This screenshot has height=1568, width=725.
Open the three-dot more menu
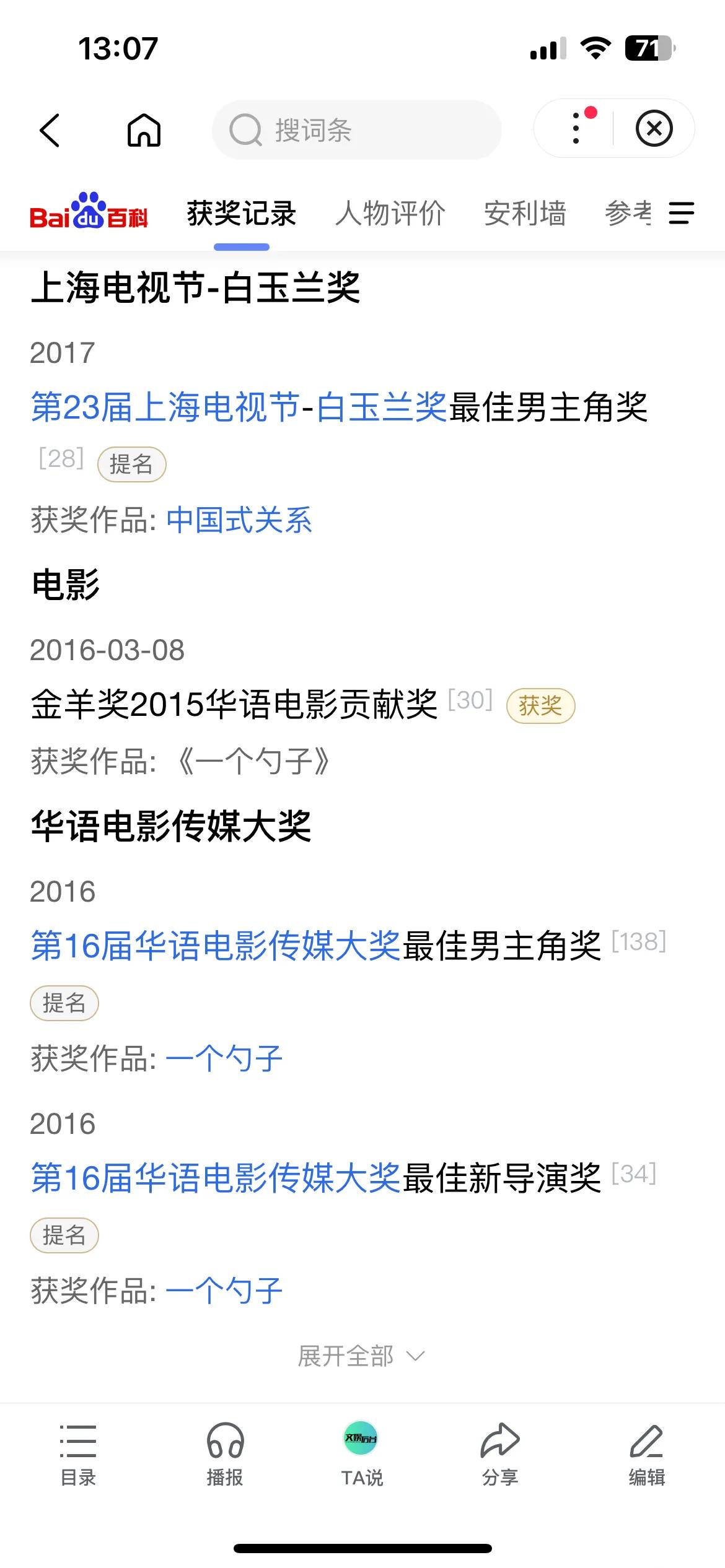tap(576, 129)
